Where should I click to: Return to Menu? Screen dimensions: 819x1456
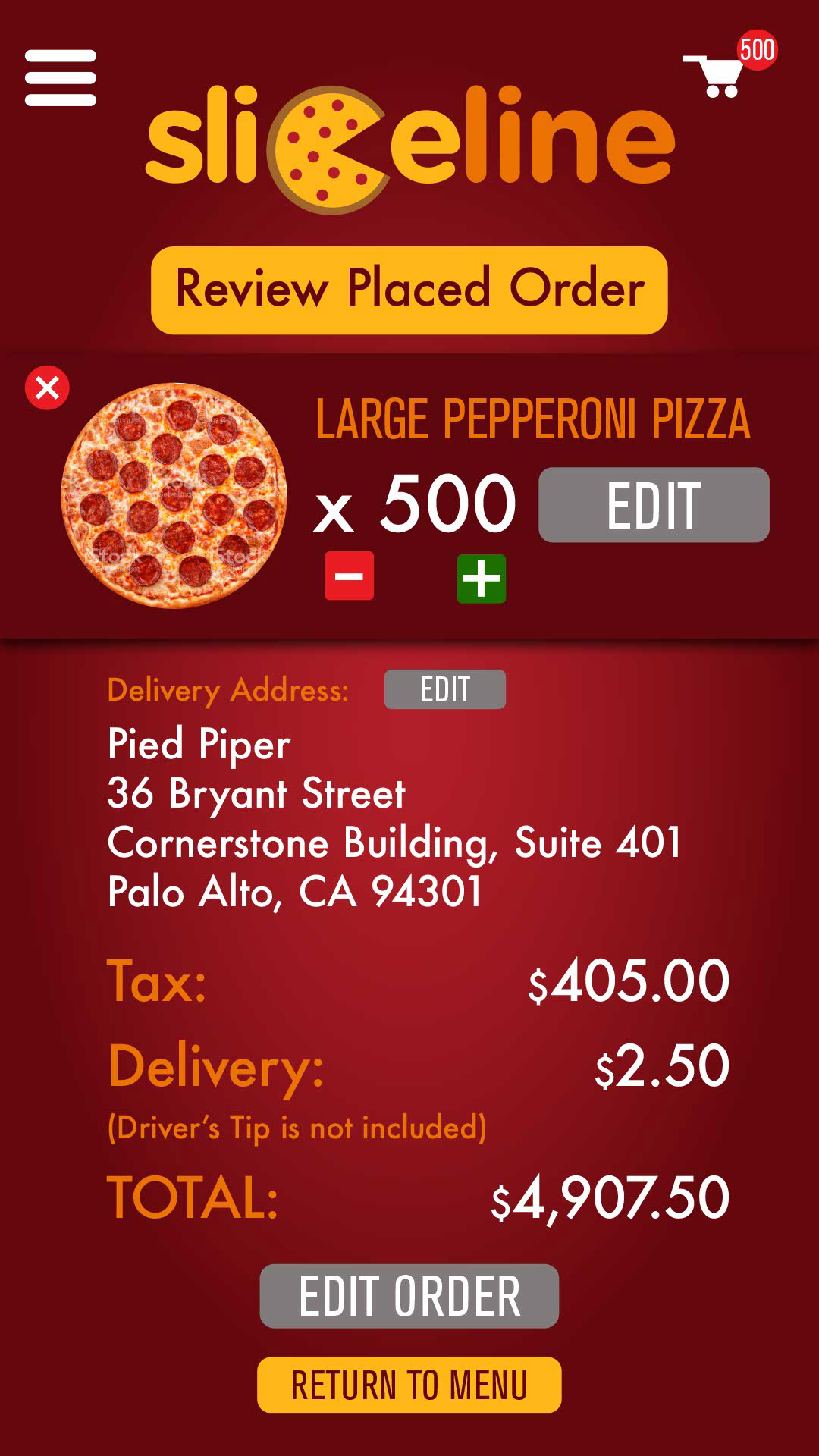pos(409,1385)
